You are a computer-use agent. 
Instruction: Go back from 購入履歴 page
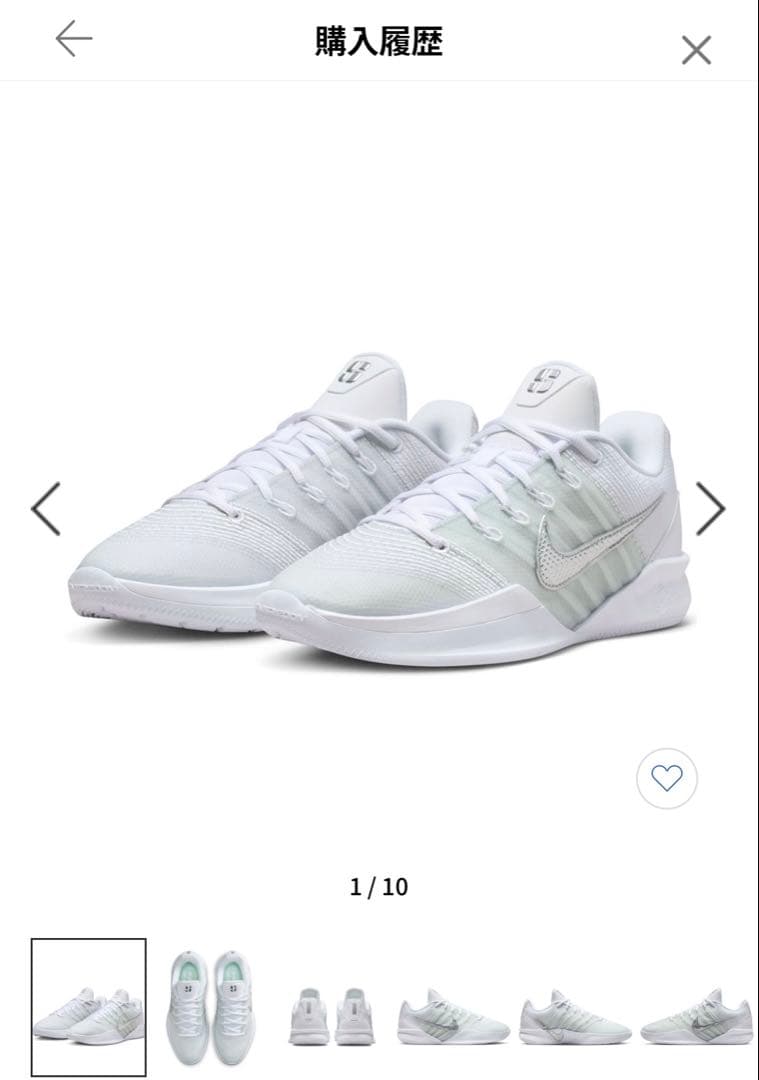pos(73,40)
